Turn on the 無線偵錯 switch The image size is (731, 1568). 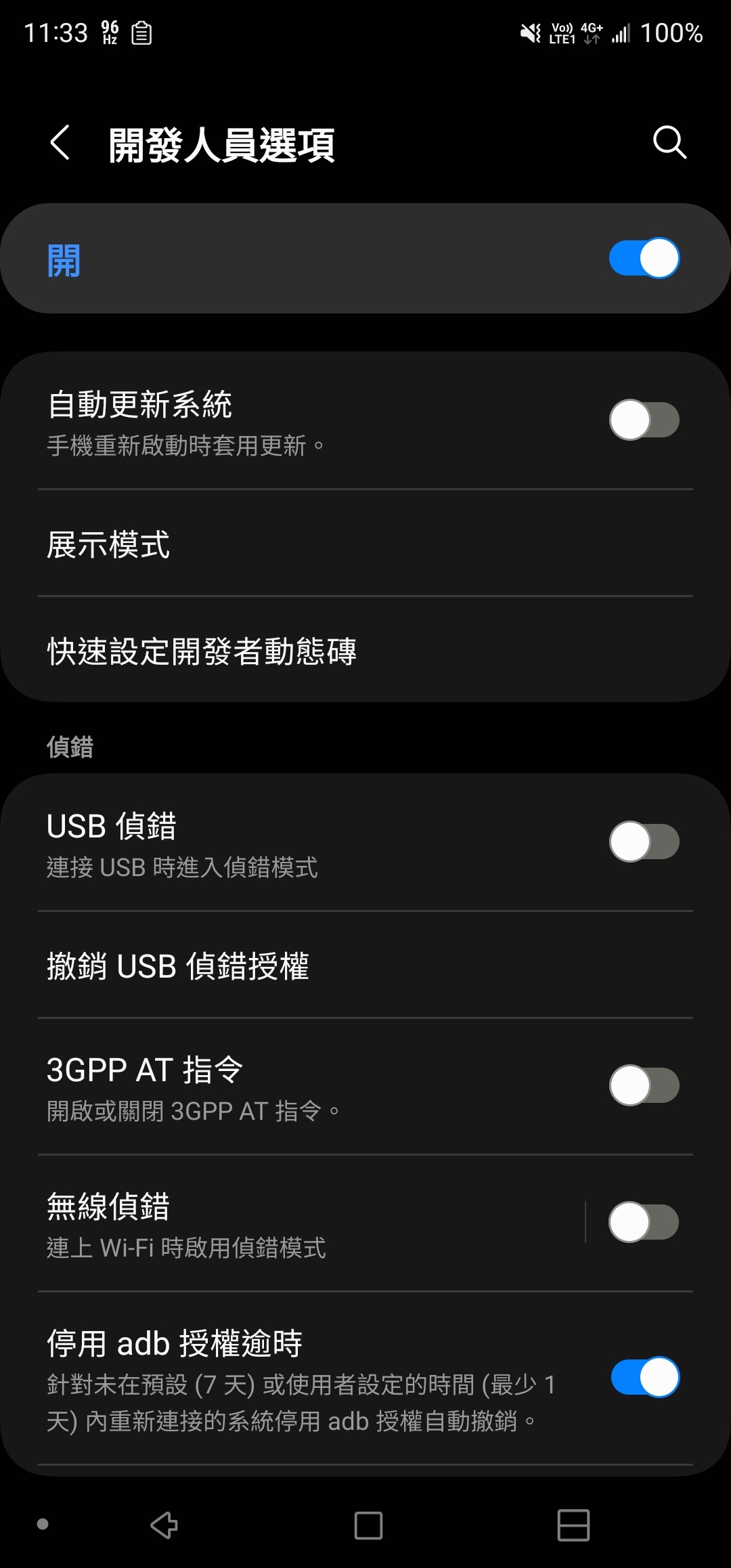coord(644,1222)
